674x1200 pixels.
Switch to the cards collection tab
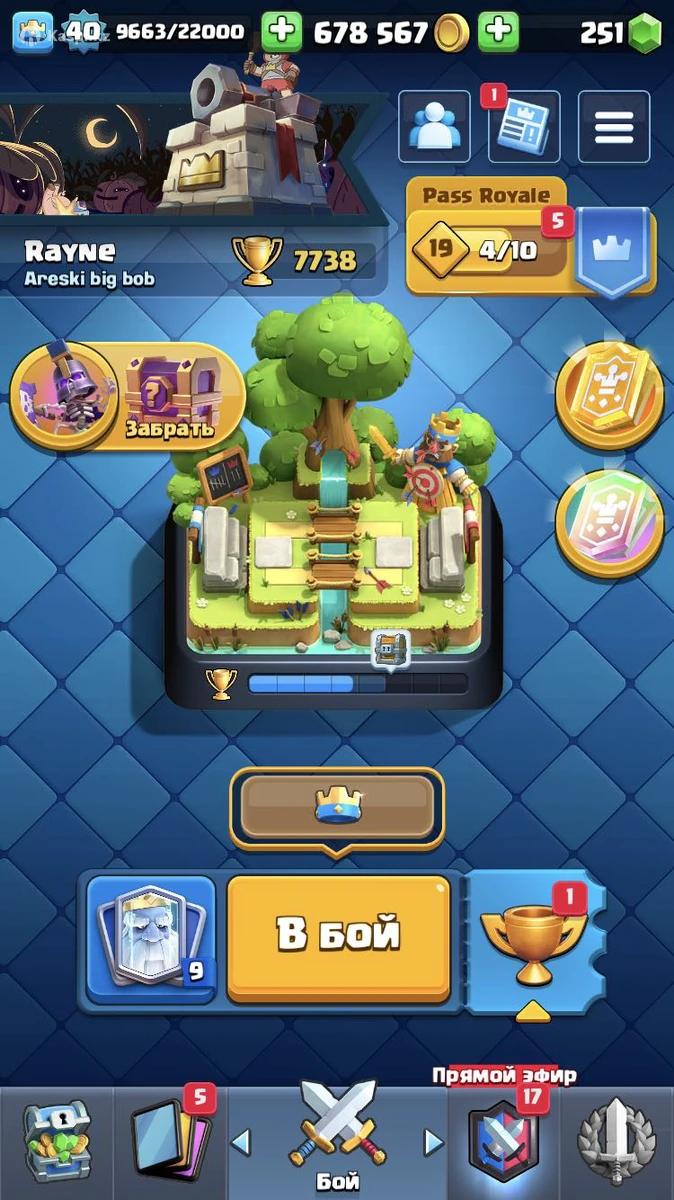click(x=169, y=1142)
